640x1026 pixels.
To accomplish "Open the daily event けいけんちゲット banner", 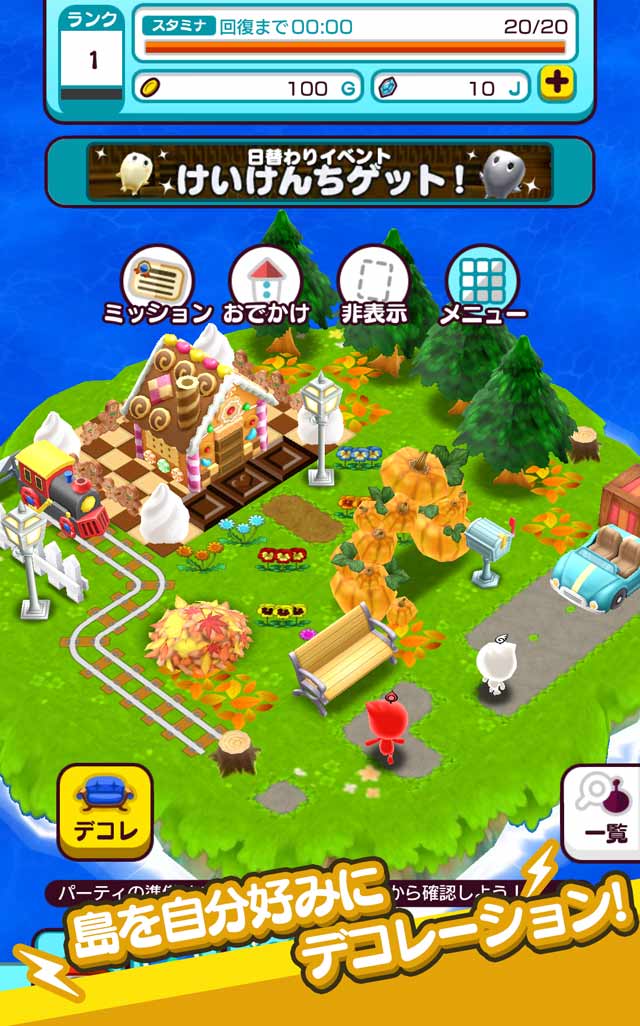I will point(320,172).
